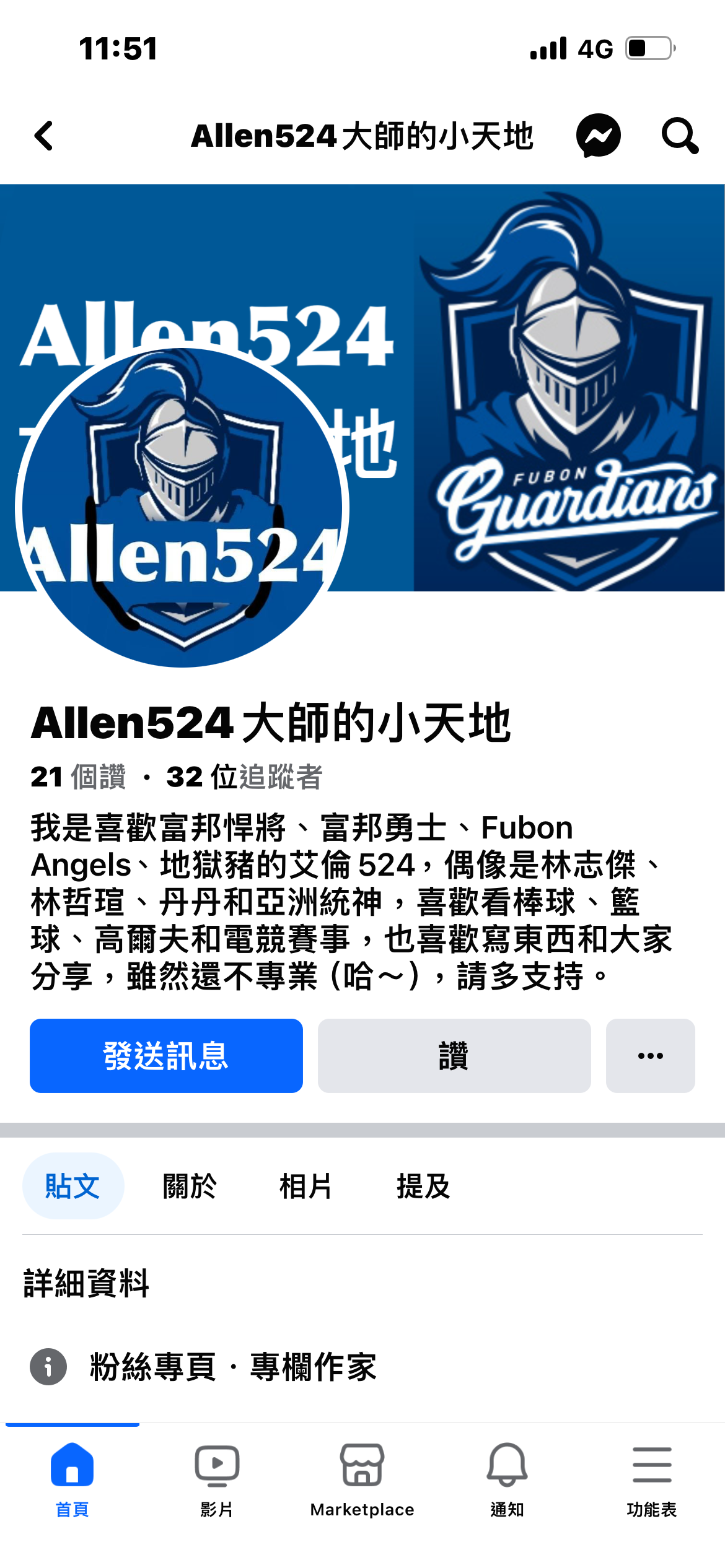View the 32 位追蹤者 followers list
Viewport: 725px width, 1568px height.
tap(244, 777)
